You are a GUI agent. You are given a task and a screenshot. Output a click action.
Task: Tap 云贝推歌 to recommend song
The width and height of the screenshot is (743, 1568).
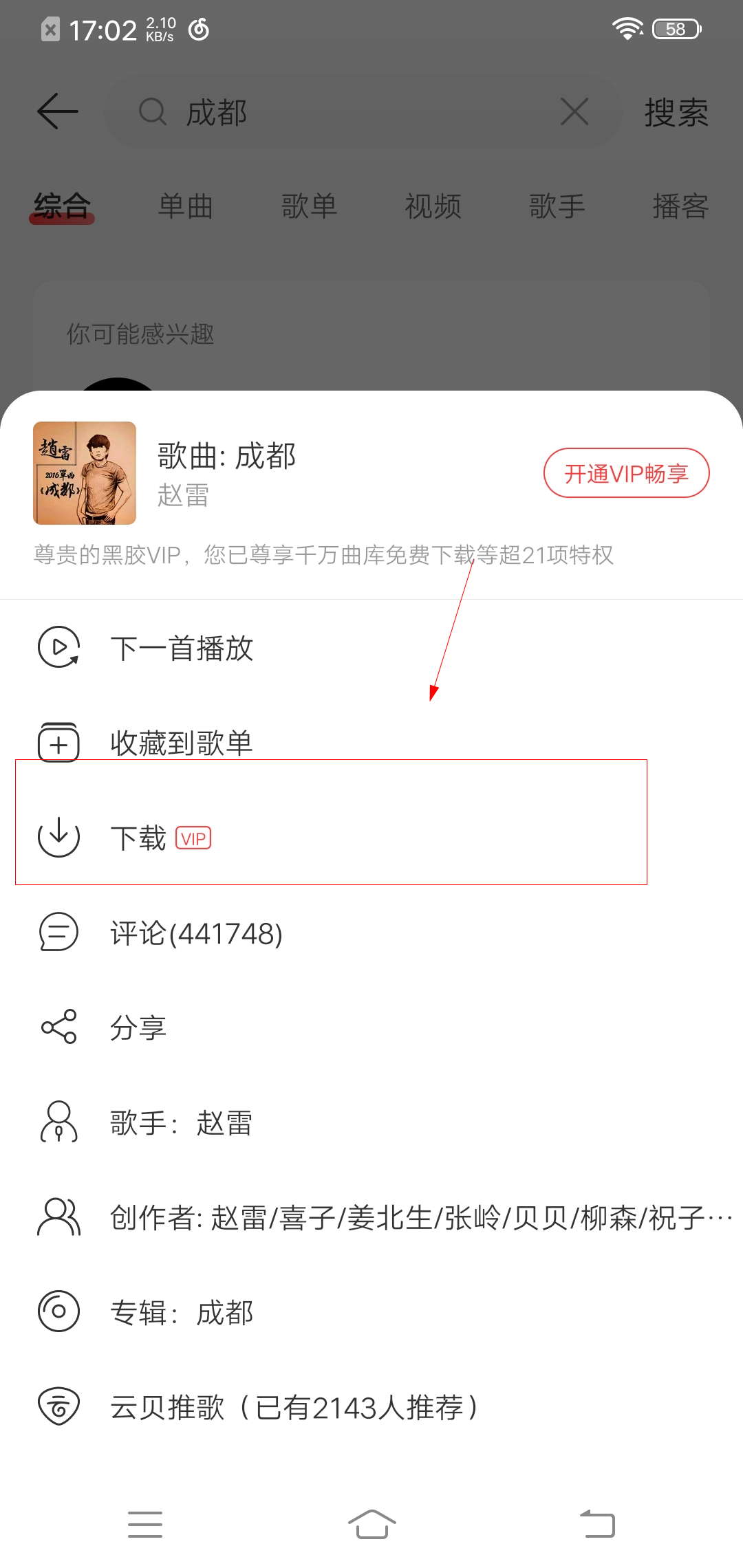click(x=371, y=1407)
